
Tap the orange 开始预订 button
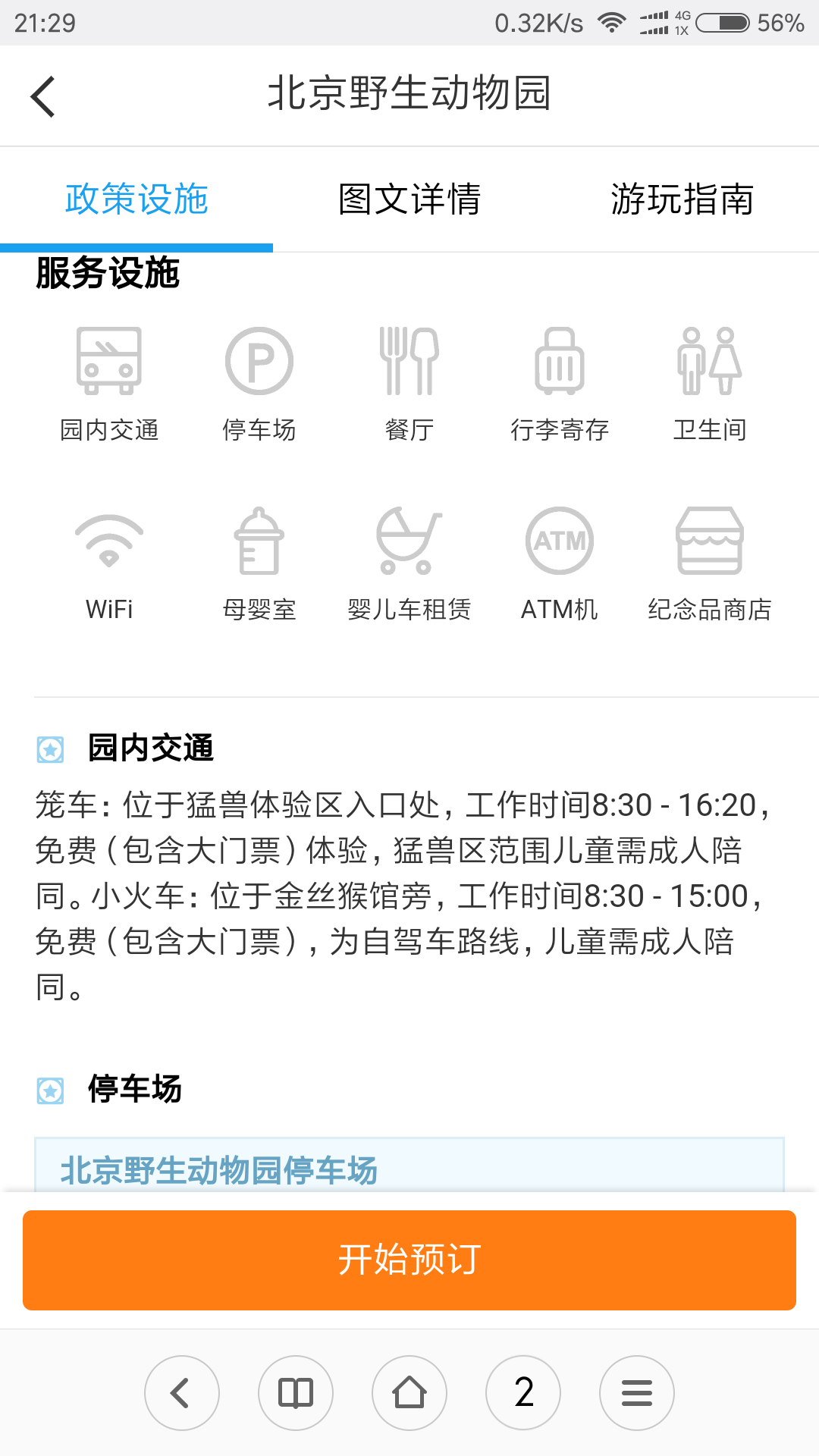(409, 1260)
